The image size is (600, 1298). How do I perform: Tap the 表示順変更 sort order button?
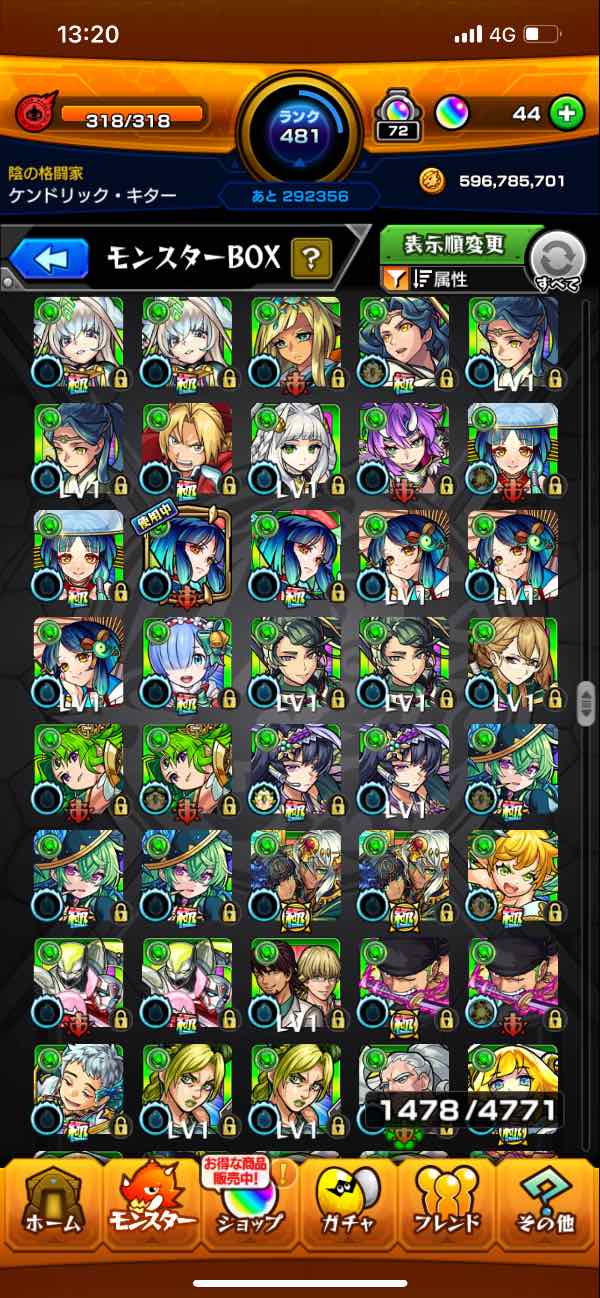[454, 245]
